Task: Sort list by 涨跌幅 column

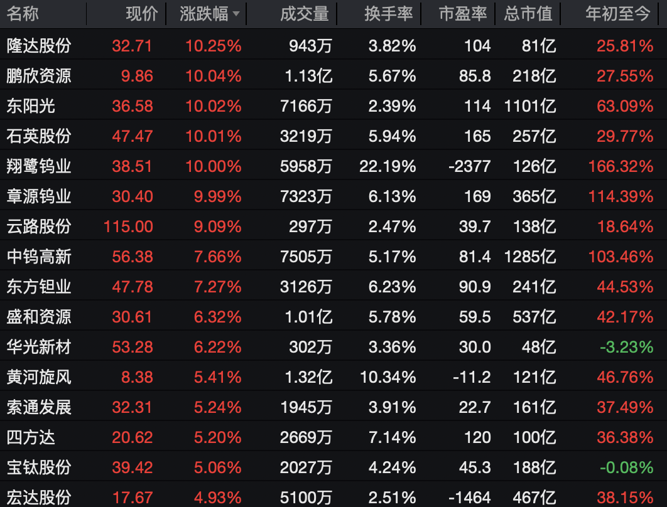Action: 210,13
